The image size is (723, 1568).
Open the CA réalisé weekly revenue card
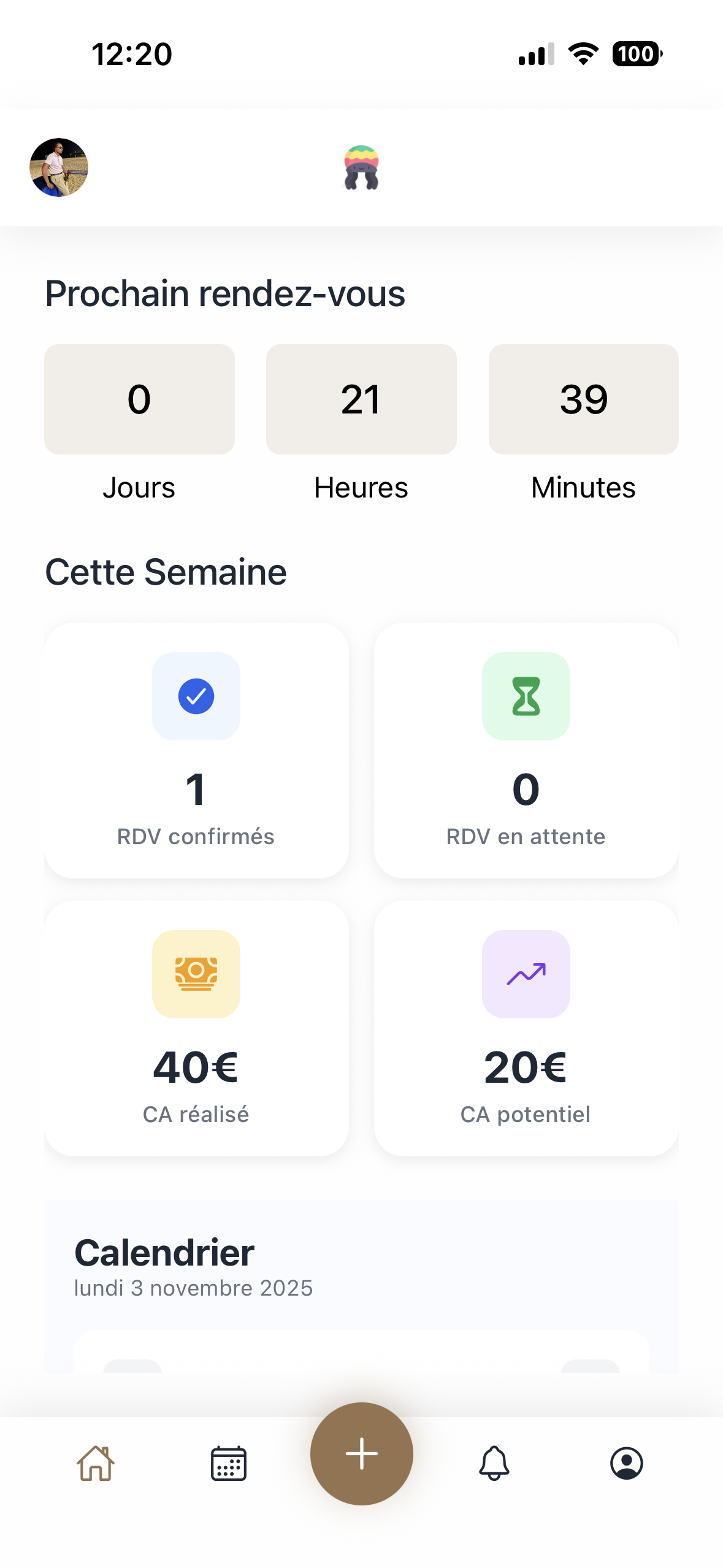(x=196, y=1029)
